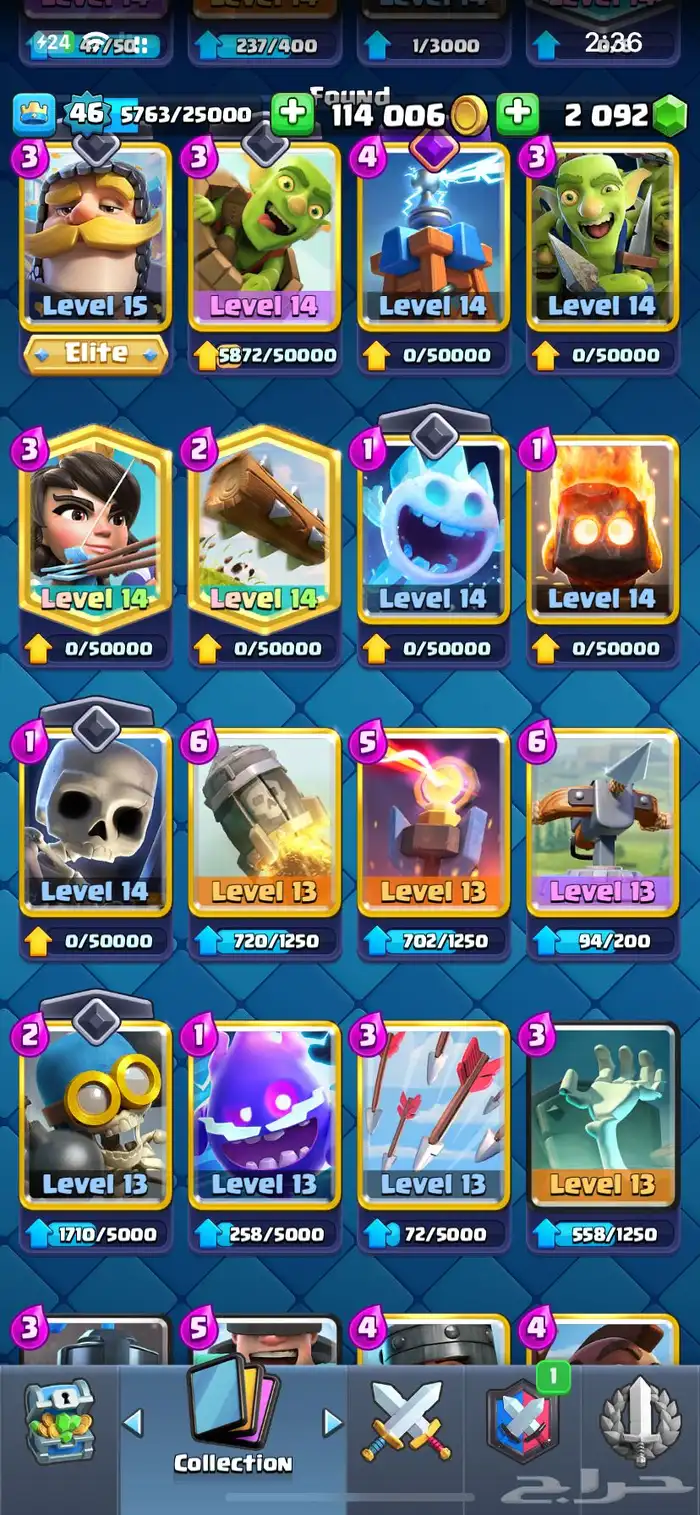Tap the plus button to add gems

click(x=517, y=114)
